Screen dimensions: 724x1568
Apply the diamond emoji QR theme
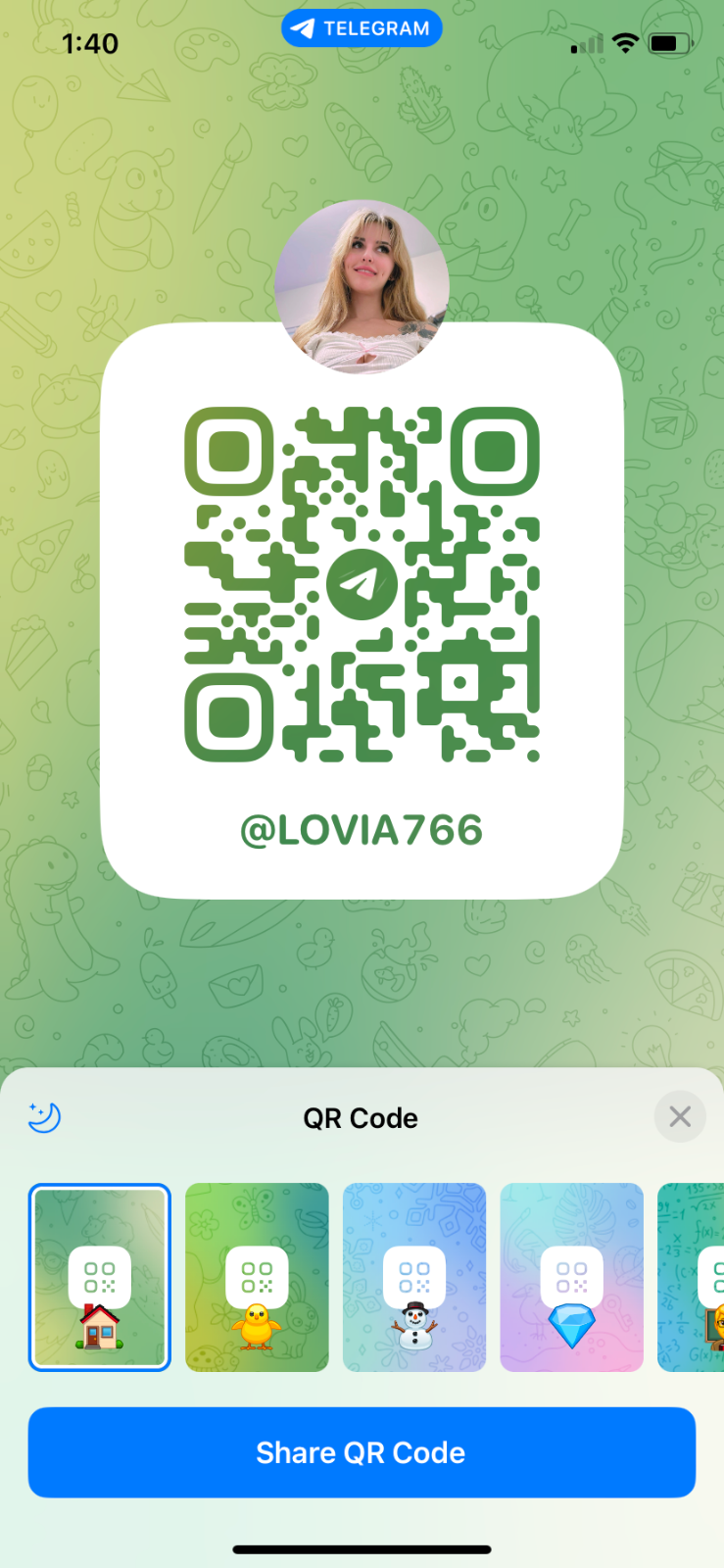point(572,1277)
